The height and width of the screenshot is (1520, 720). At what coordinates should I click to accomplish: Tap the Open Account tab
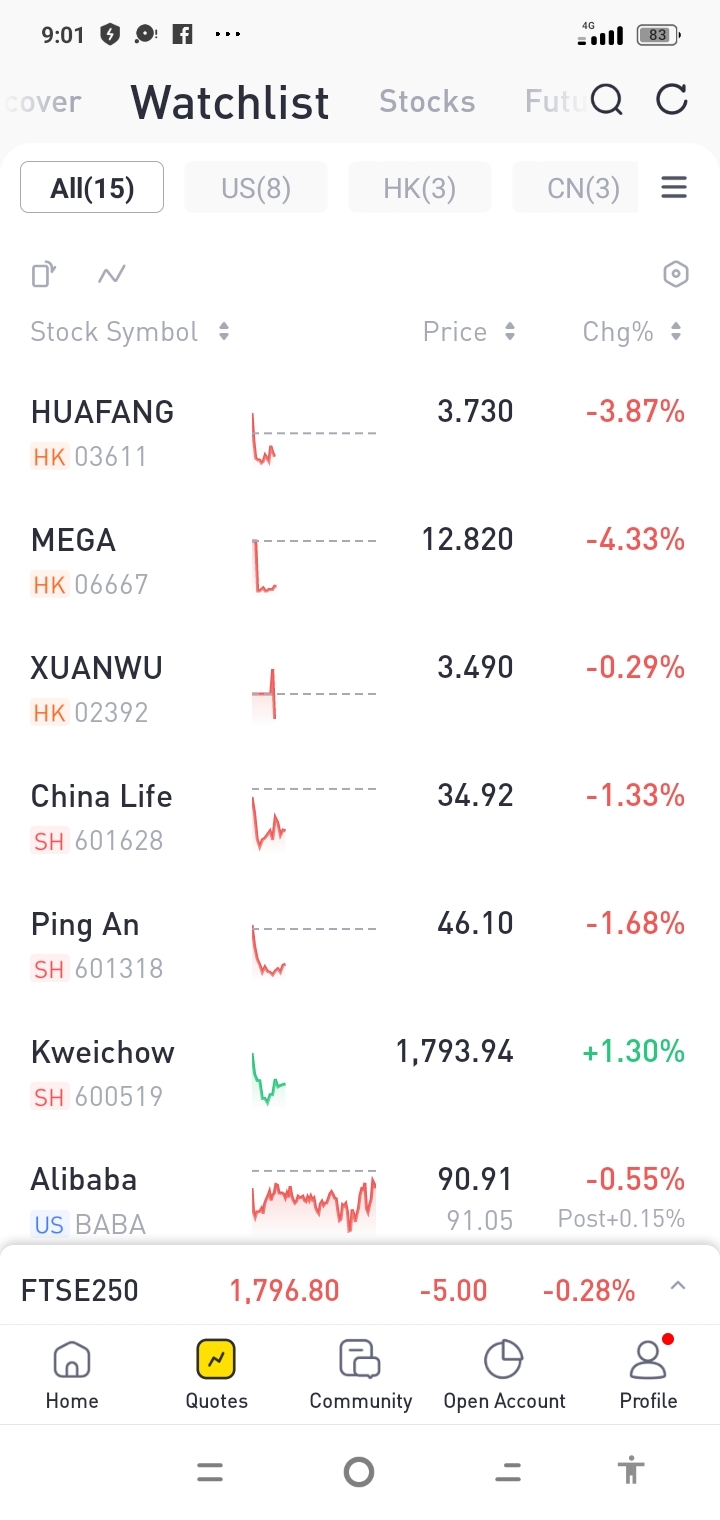[504, 1375]
